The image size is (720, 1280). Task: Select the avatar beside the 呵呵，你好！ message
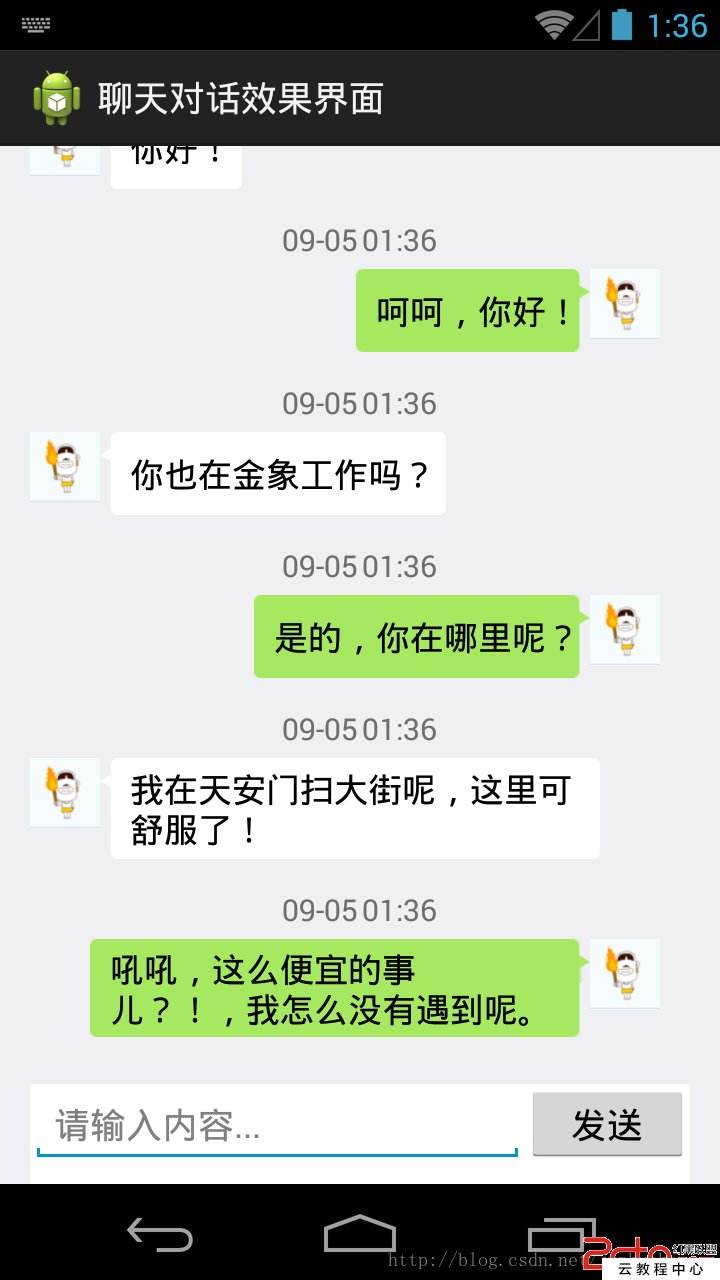coord(624,305)
